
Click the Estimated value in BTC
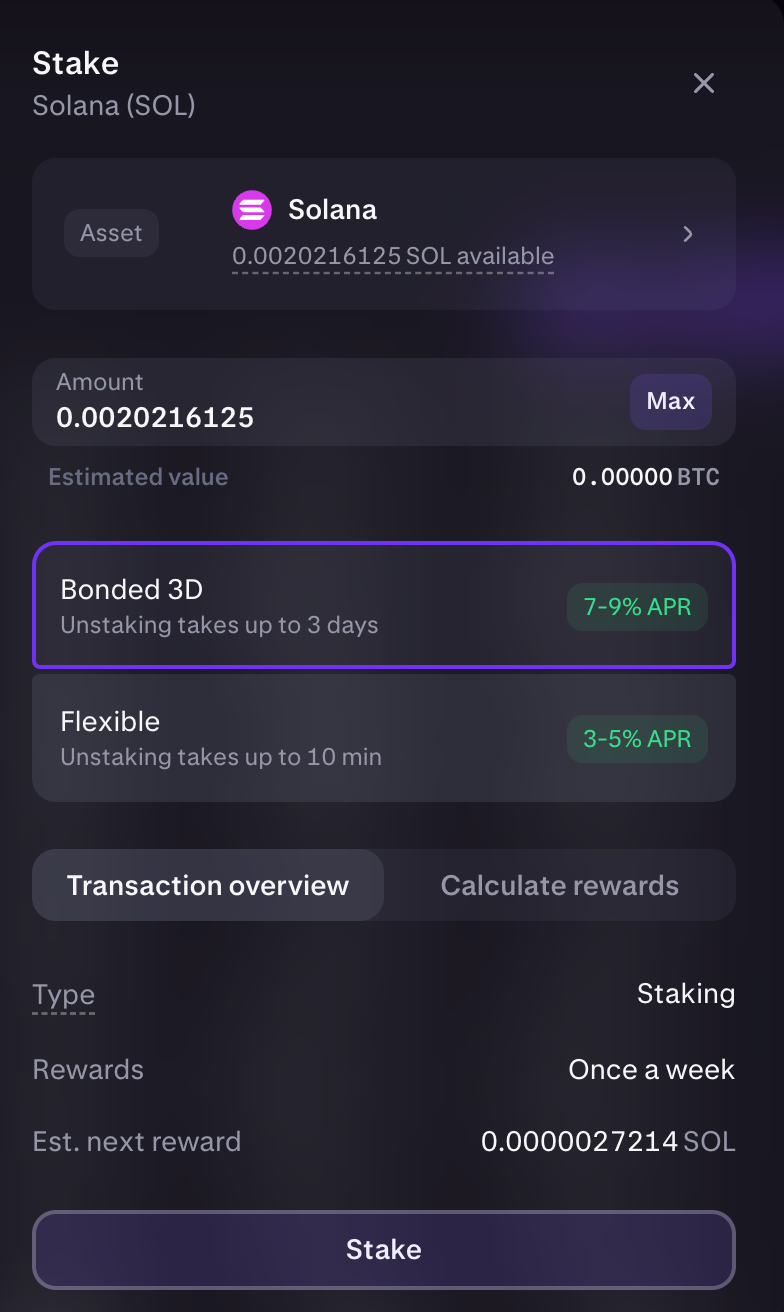[646, 477]
